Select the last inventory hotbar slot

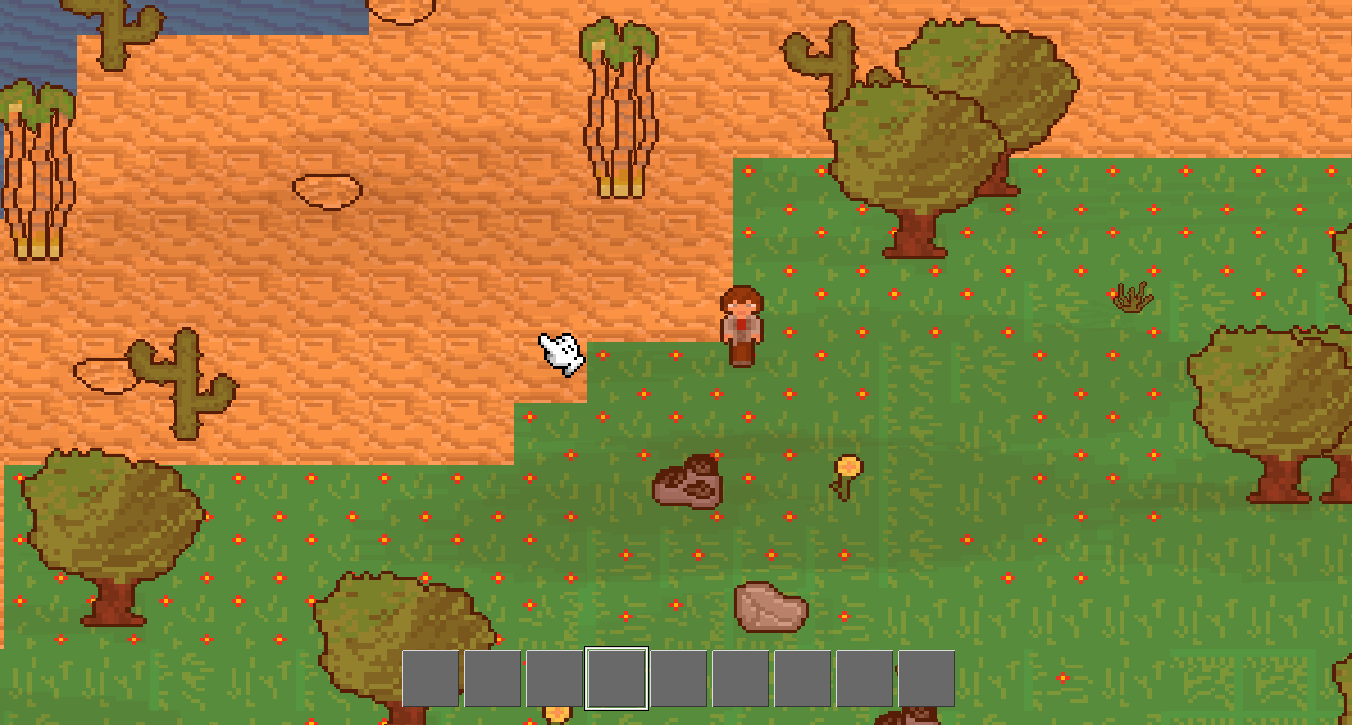(x=926, y=678)
